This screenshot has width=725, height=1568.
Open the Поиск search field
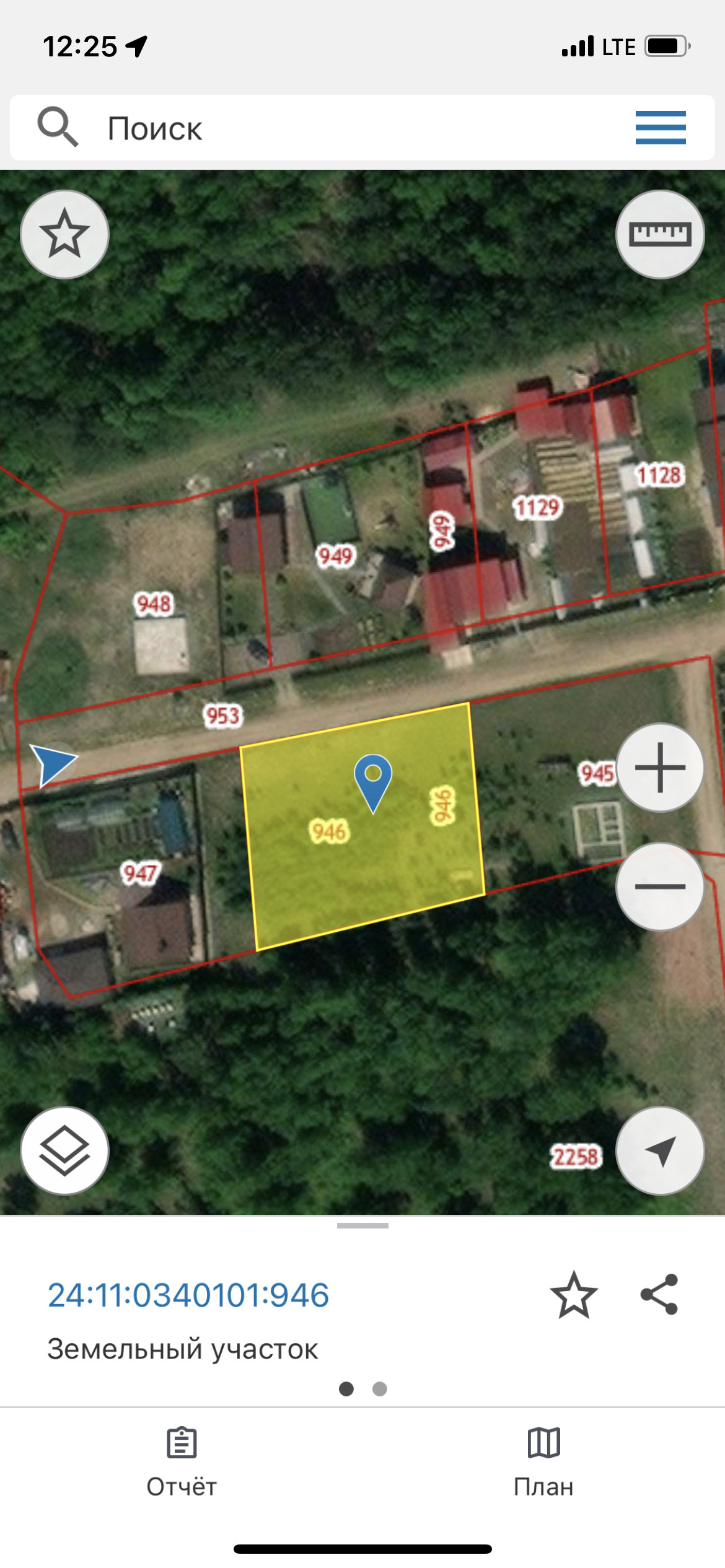(310, 128)
